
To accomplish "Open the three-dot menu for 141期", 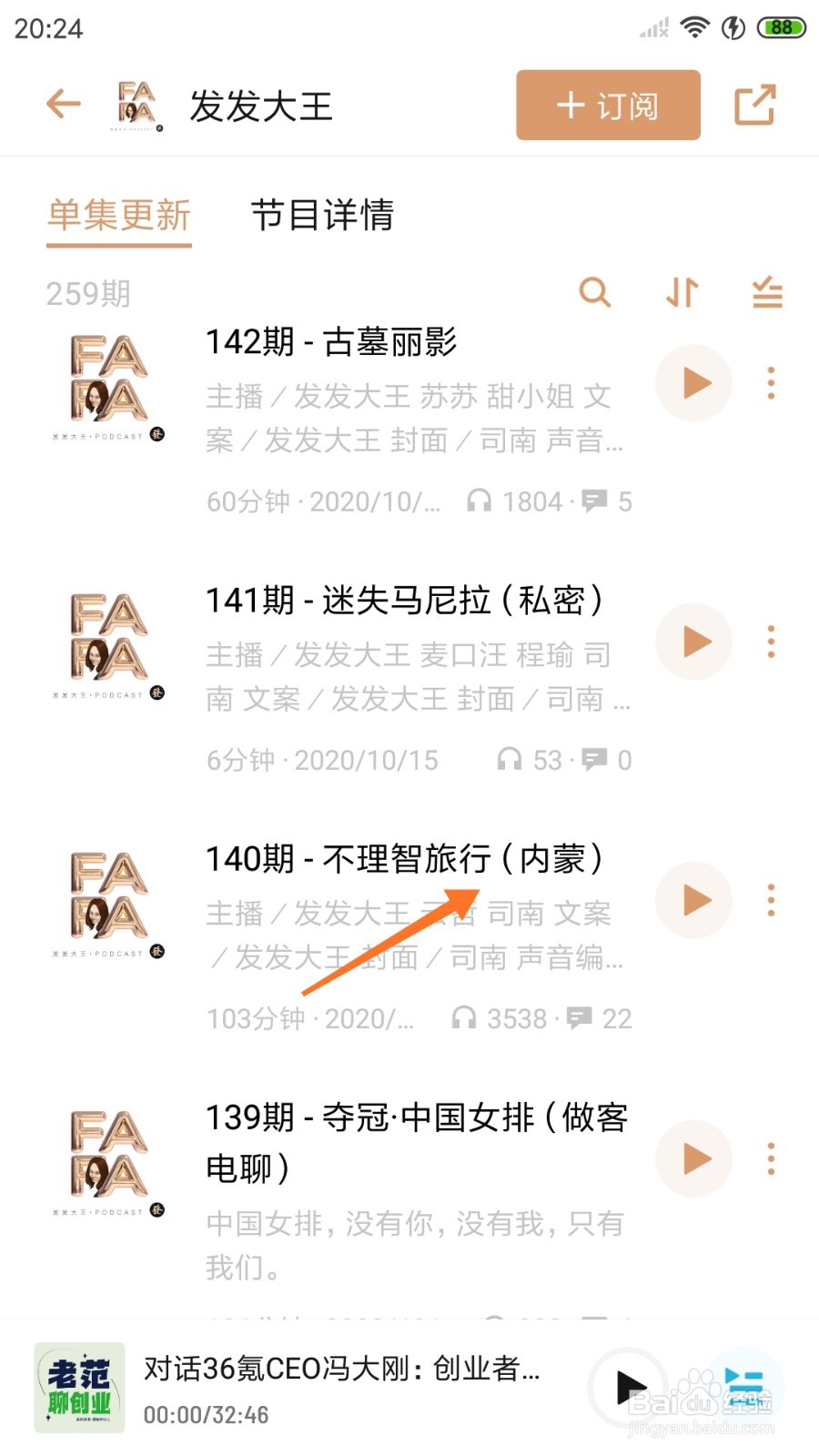I will tap(770, 642).
